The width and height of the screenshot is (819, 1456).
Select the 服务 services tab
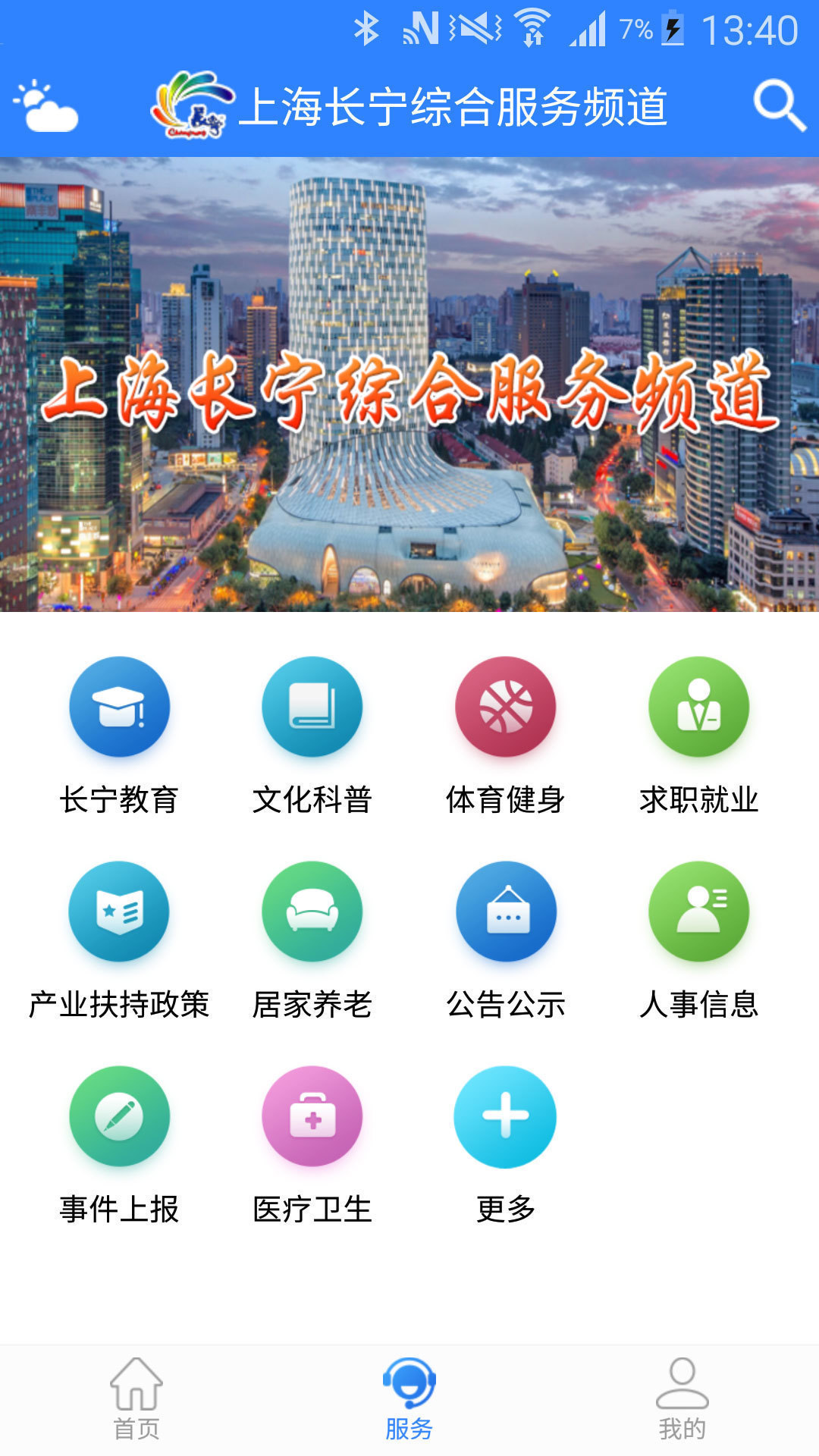coord(409,1403)
